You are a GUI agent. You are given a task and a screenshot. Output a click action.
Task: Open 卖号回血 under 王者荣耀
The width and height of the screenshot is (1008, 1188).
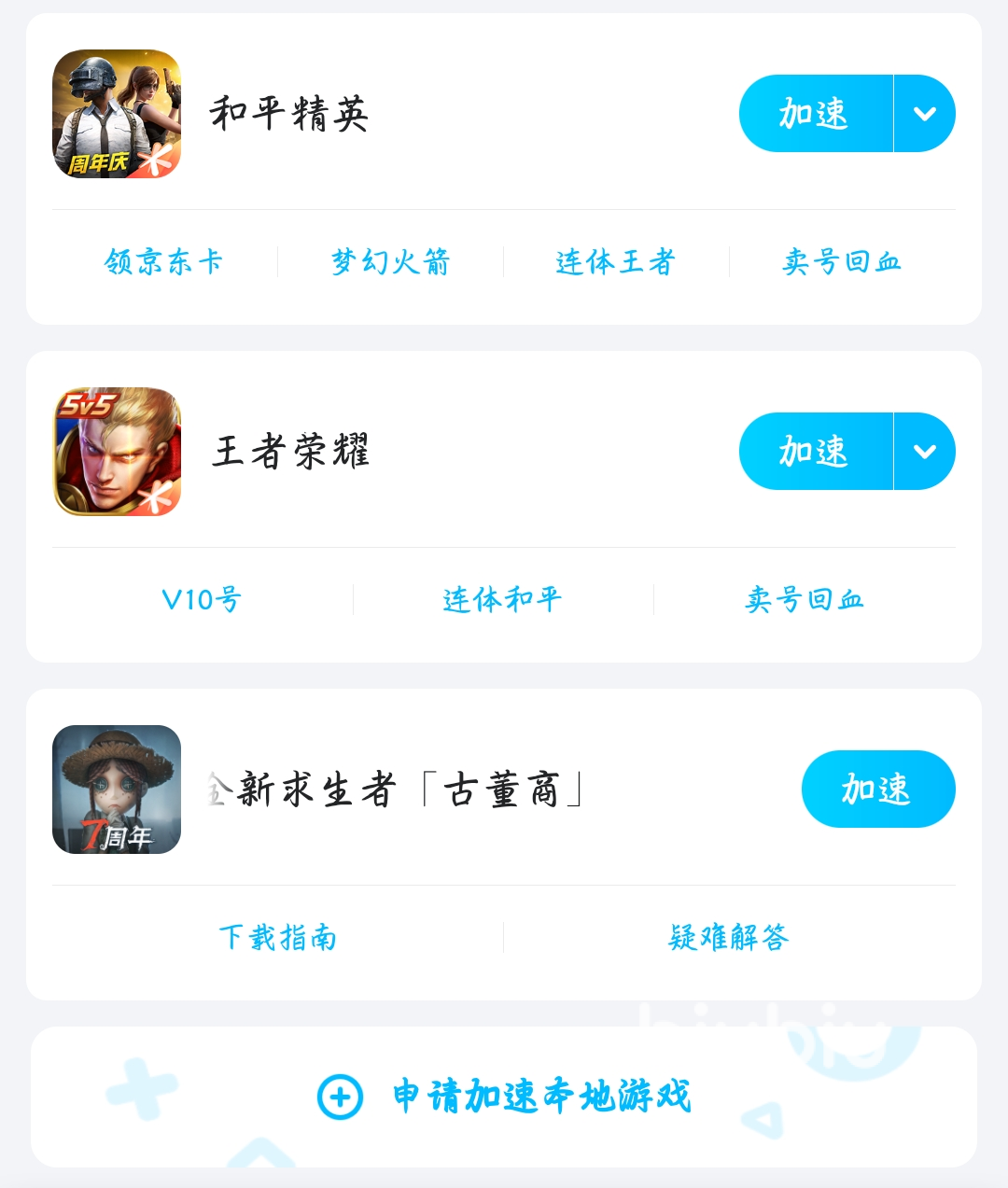click(805, 600)
